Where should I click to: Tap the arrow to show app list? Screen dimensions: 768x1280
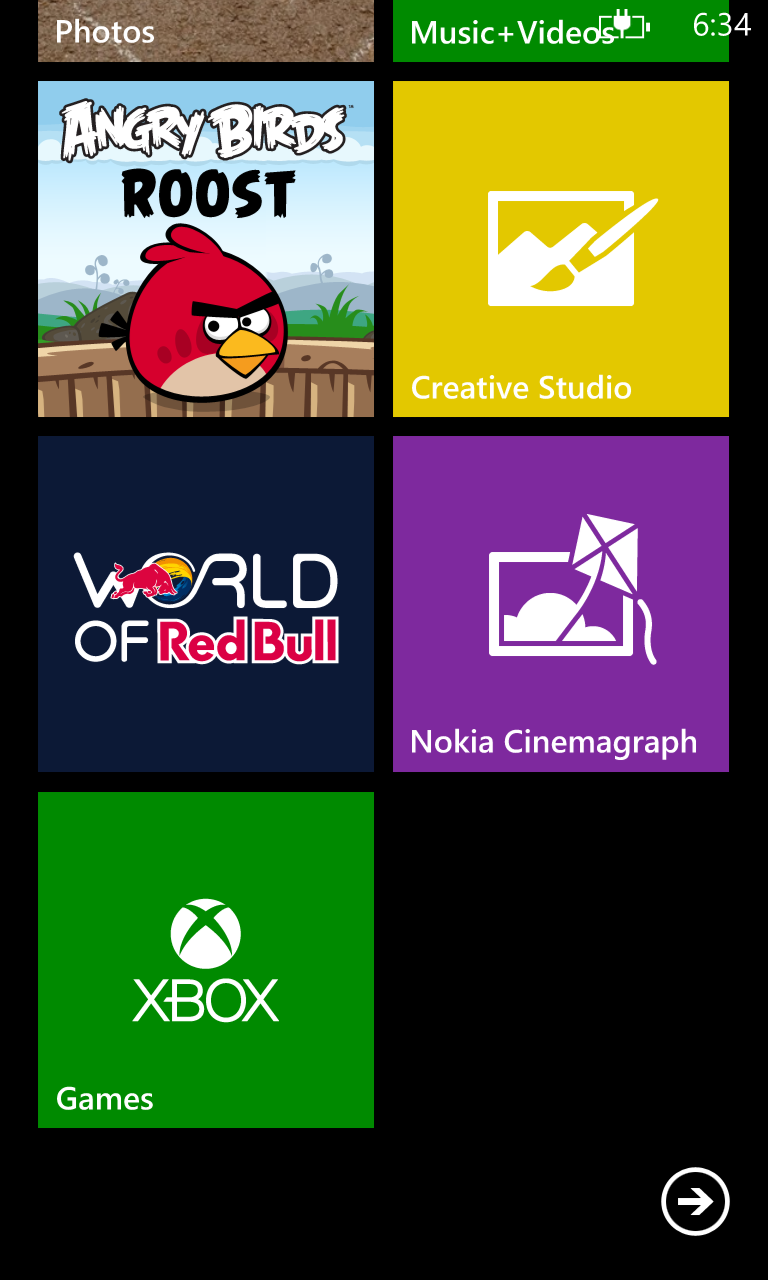click(695, 1201)
